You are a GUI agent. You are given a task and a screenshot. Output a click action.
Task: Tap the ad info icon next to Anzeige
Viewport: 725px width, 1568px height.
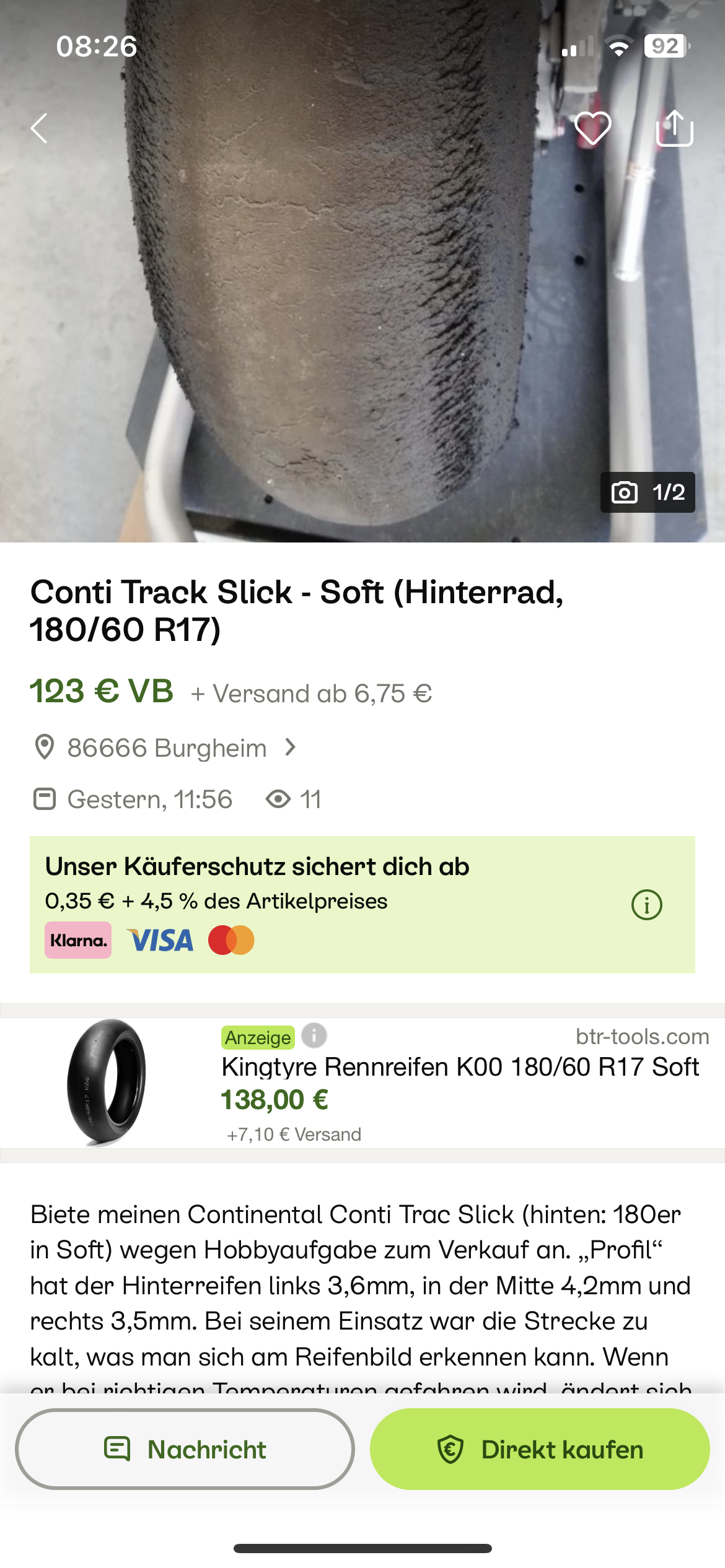(x=314, y=1035)
